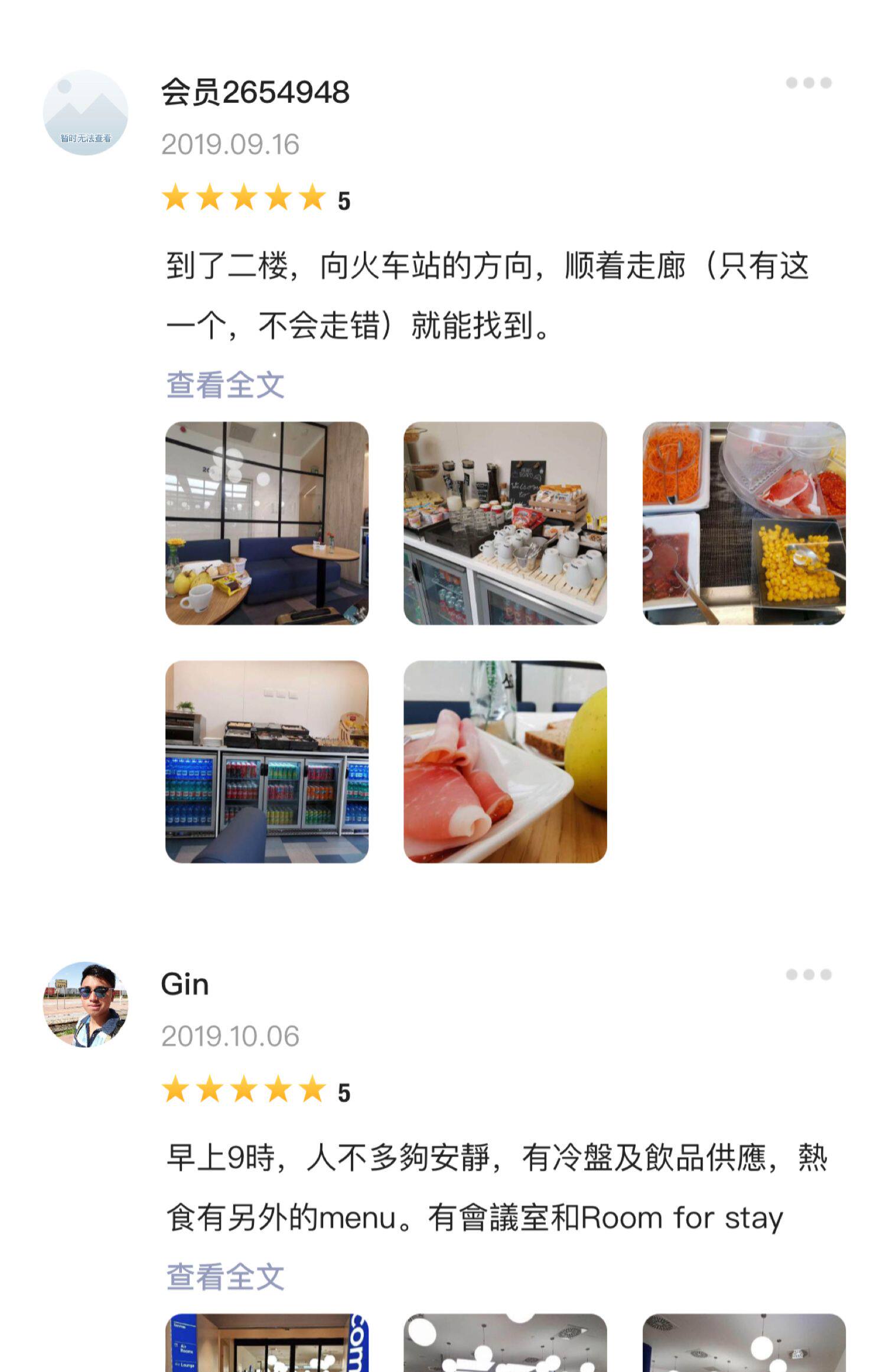Viewport: 886px width, 1372px height.
Task: Open Gin's second photo with hanging lamps
Action: 505,1342
